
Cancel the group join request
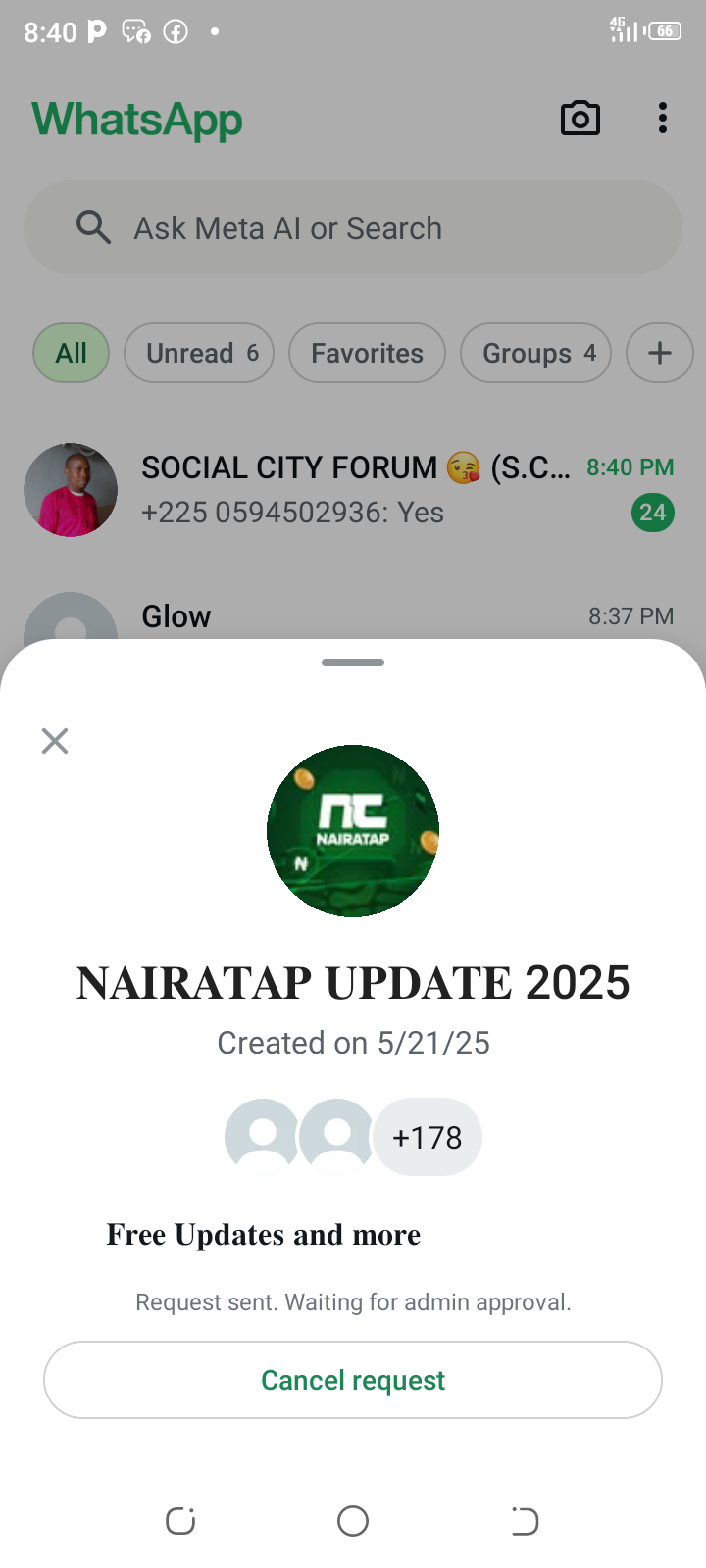point(353,1380)
